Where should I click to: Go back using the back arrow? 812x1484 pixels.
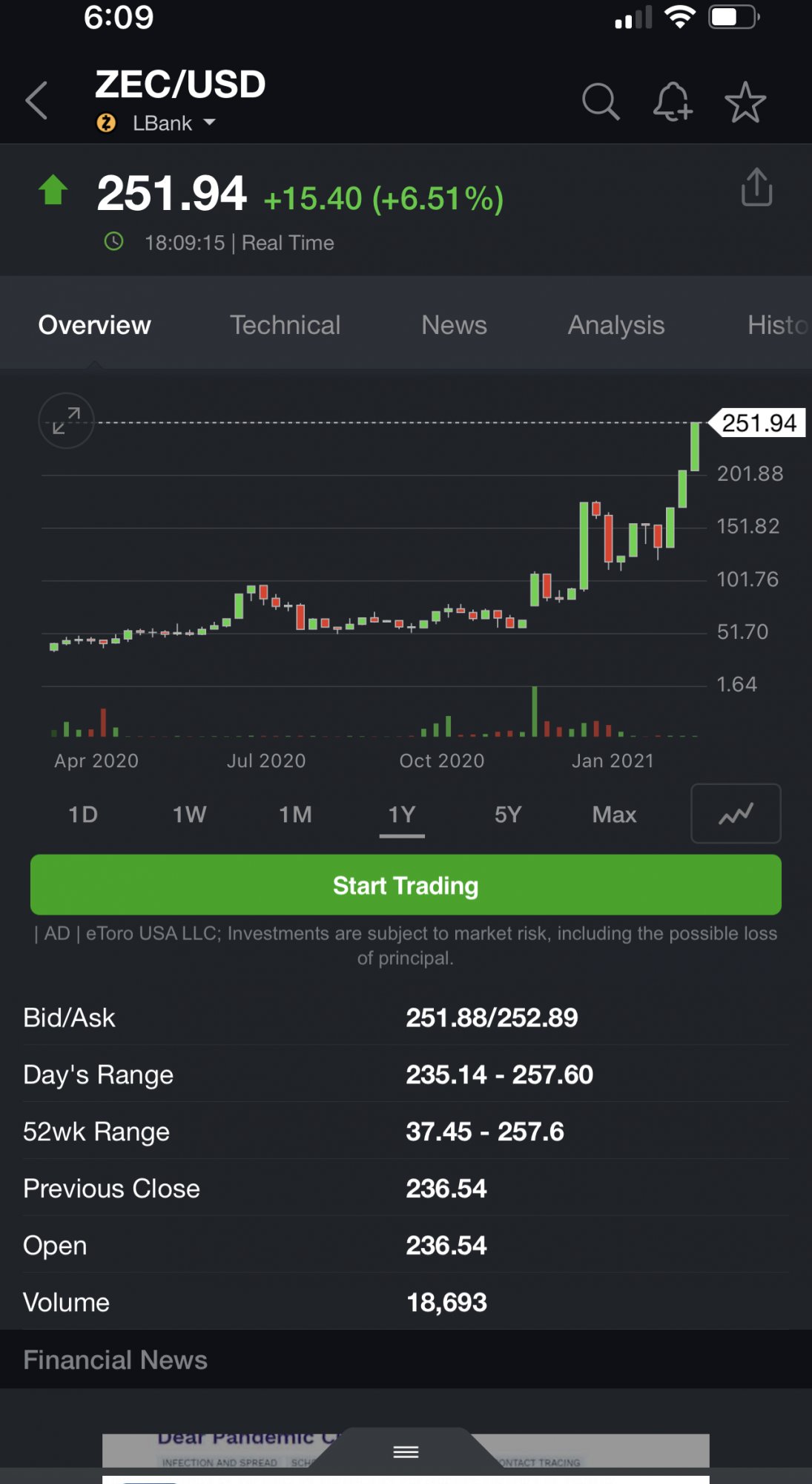pos(36,101)
